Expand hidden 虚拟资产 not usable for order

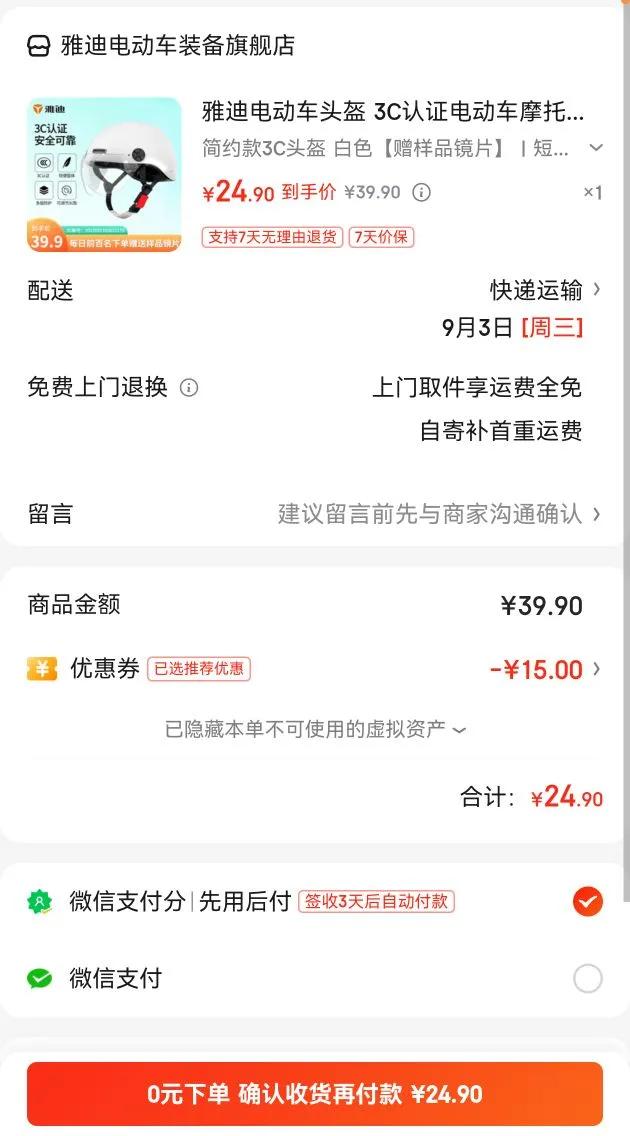pyautogui.click(x=315, y=730)
